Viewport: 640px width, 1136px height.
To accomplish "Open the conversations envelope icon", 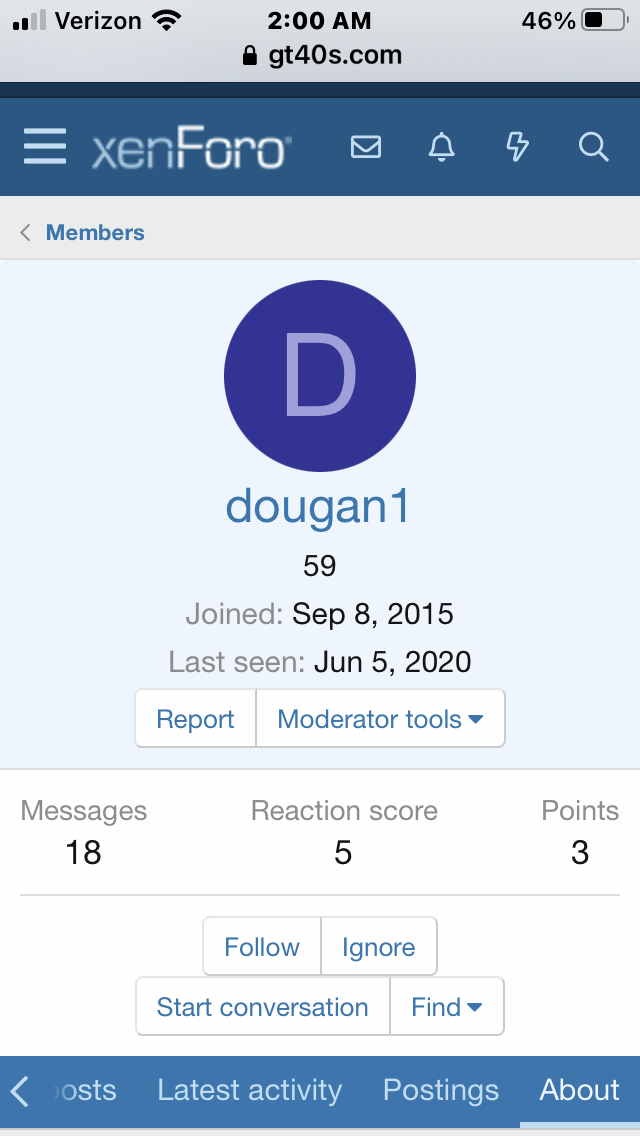I will click(366, 147).
